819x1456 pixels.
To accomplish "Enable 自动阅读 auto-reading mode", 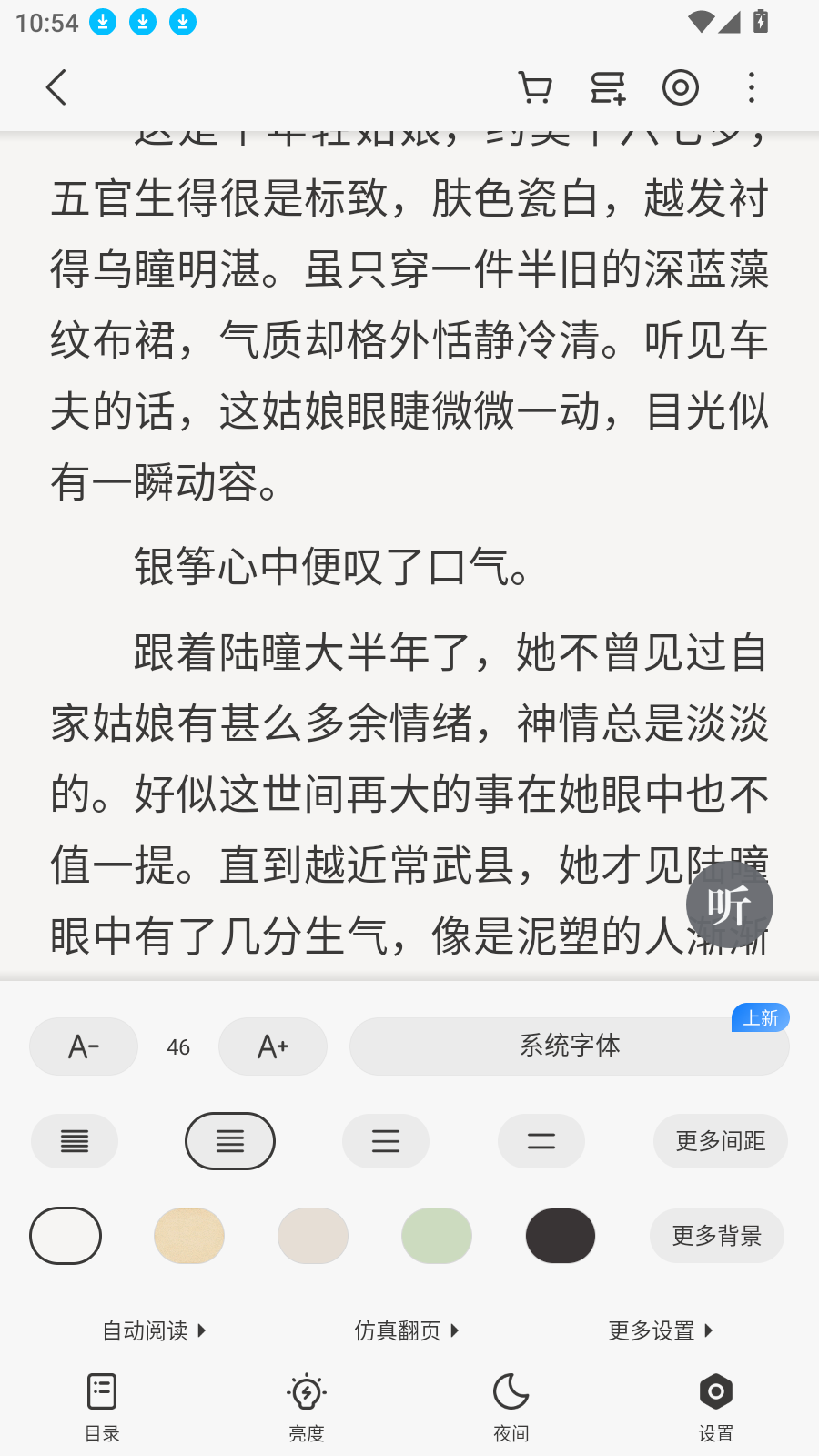I will click(153, 1330).
